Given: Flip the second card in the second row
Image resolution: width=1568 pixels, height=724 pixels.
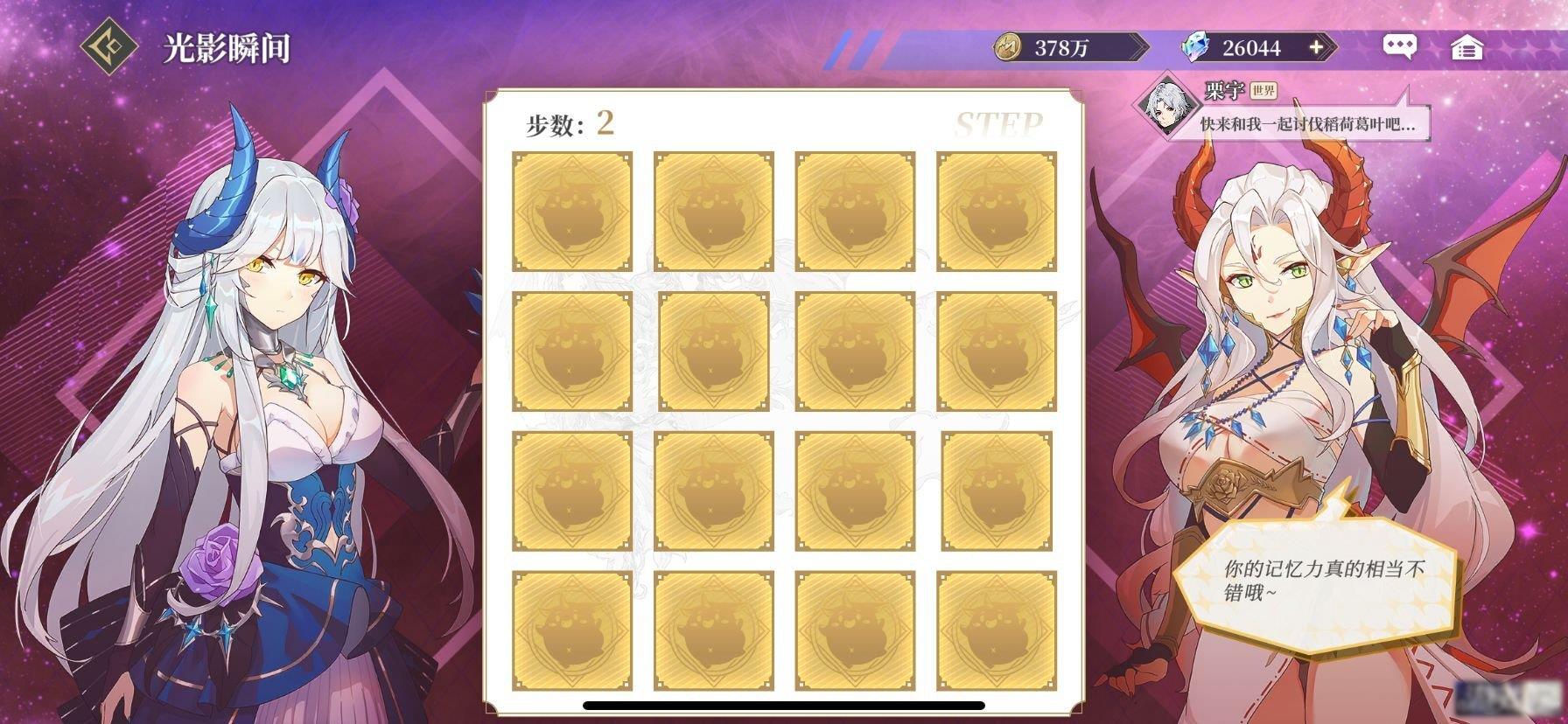Looking at the screenshot, I should click(714, 352).
